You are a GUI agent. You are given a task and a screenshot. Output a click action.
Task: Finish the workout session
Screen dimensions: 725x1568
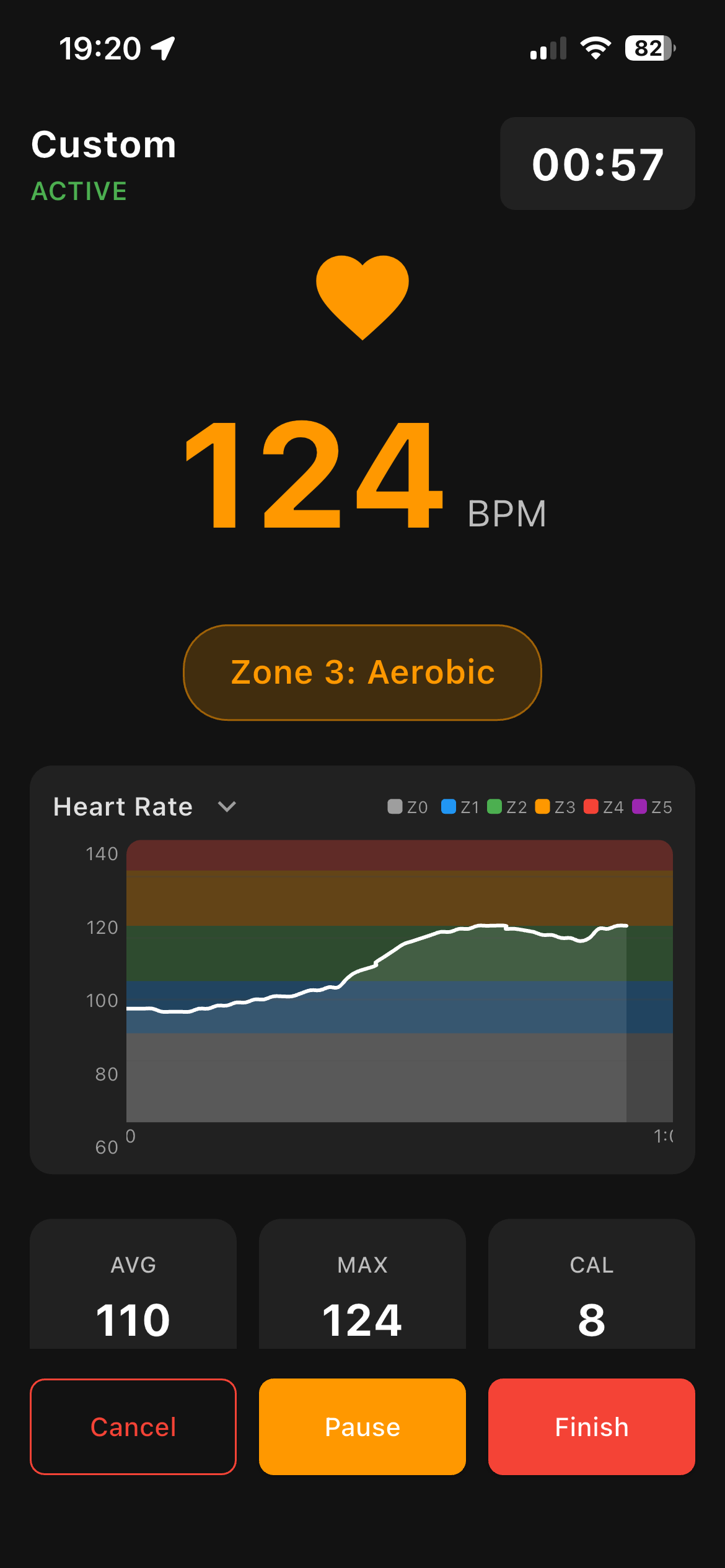click(591, 1426)
